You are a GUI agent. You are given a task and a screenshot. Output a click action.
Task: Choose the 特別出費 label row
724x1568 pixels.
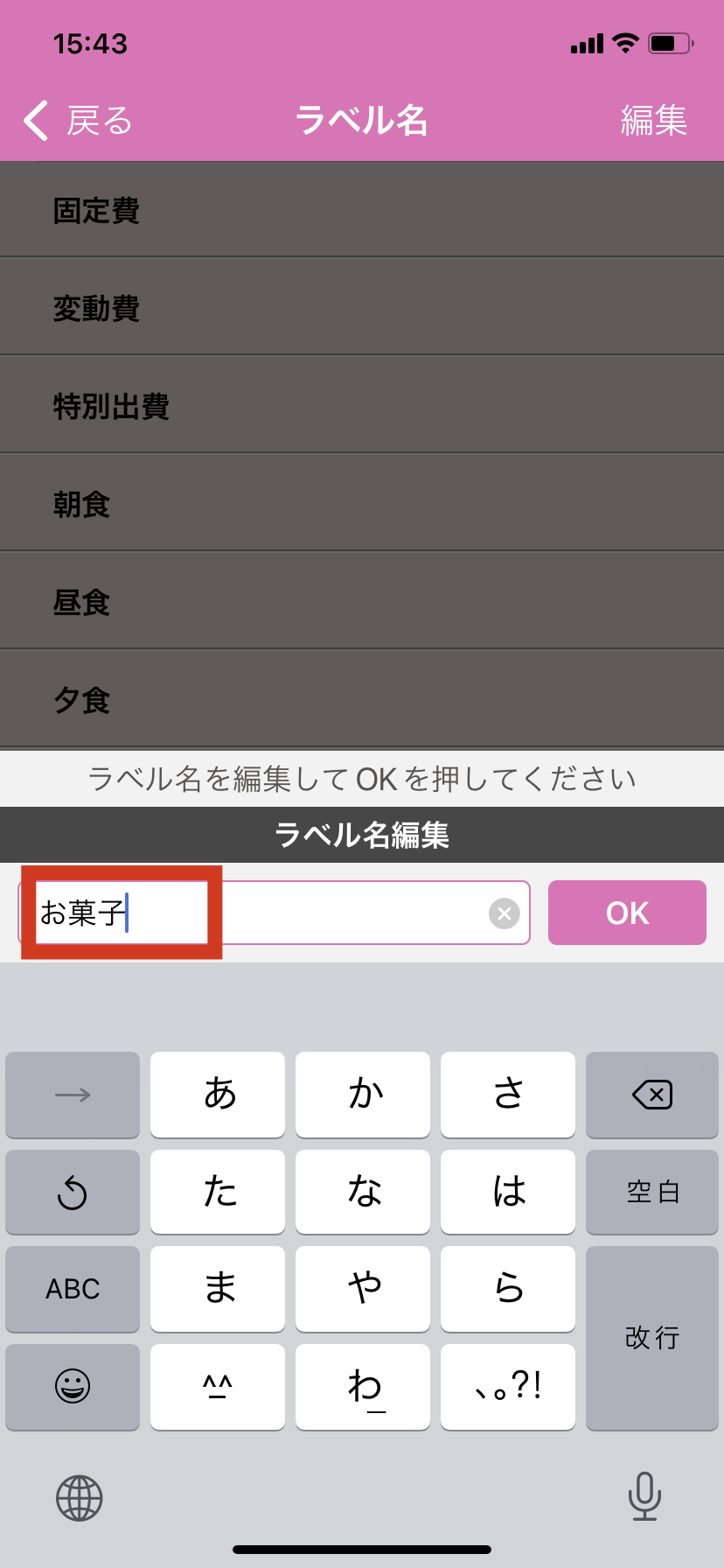click(x=362, y=406)
